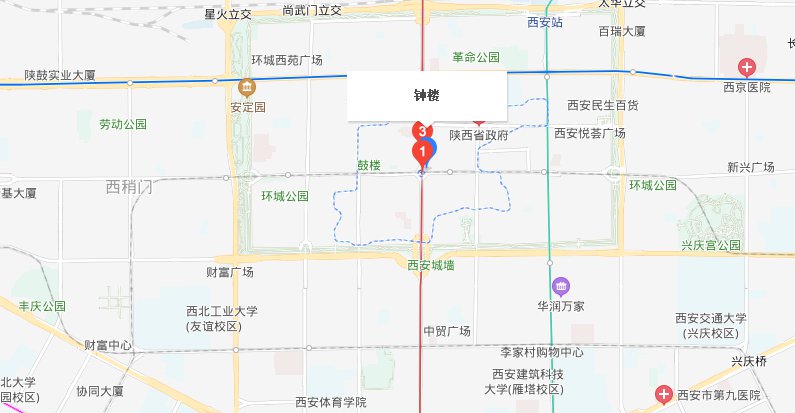This screenshot has height=413, width=795.
Task: Tap red map marker number 1
Action: point(422,153)
